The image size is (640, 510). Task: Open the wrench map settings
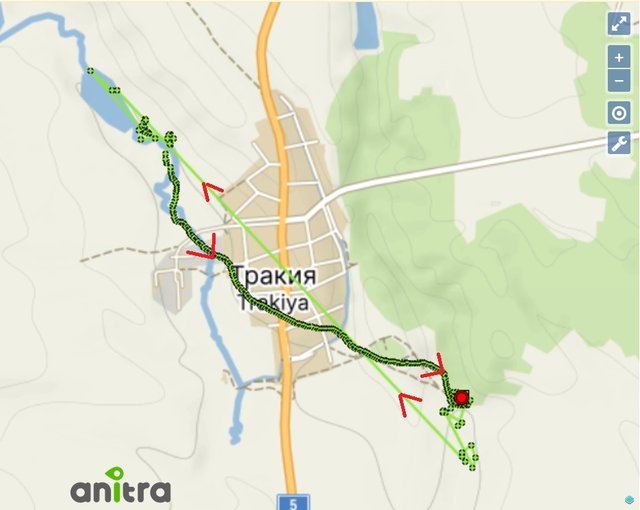(x=619, y=142)
